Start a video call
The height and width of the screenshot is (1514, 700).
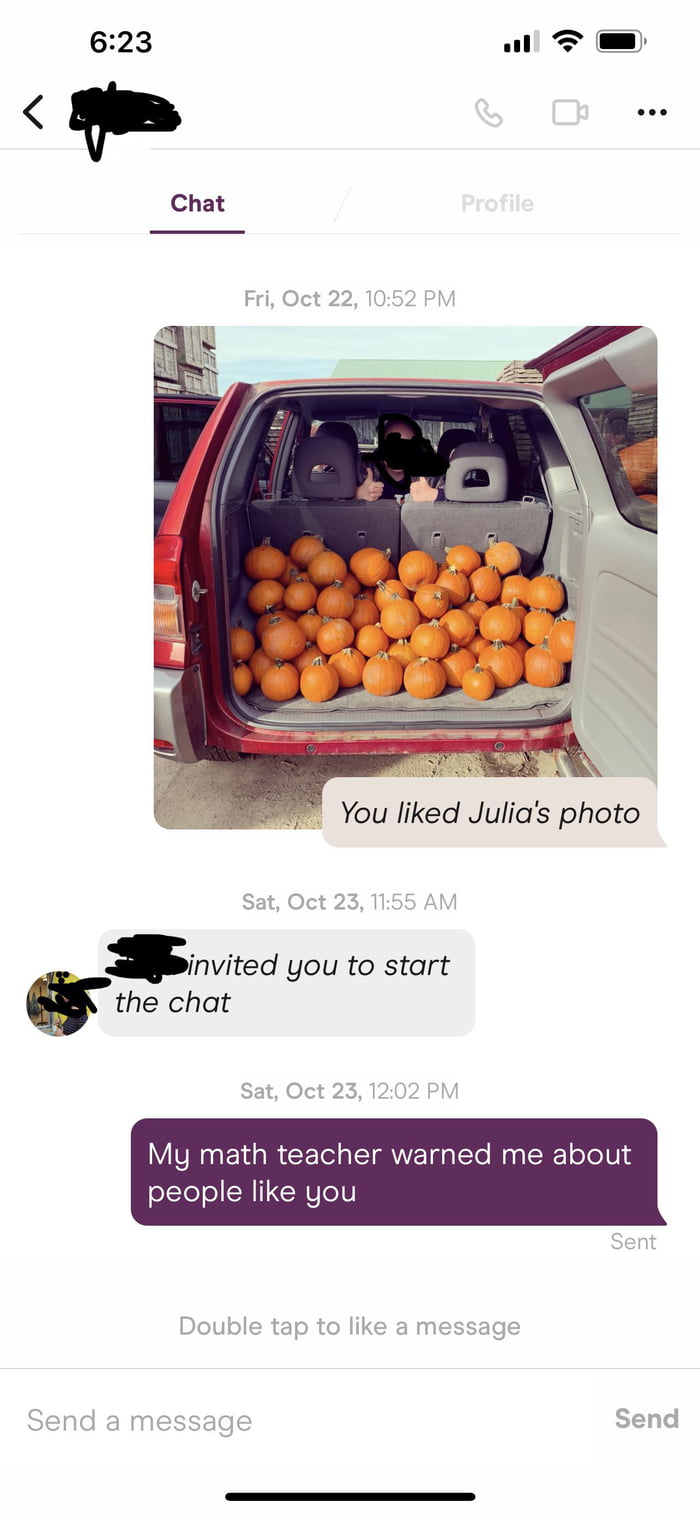[x=570, y=112]
